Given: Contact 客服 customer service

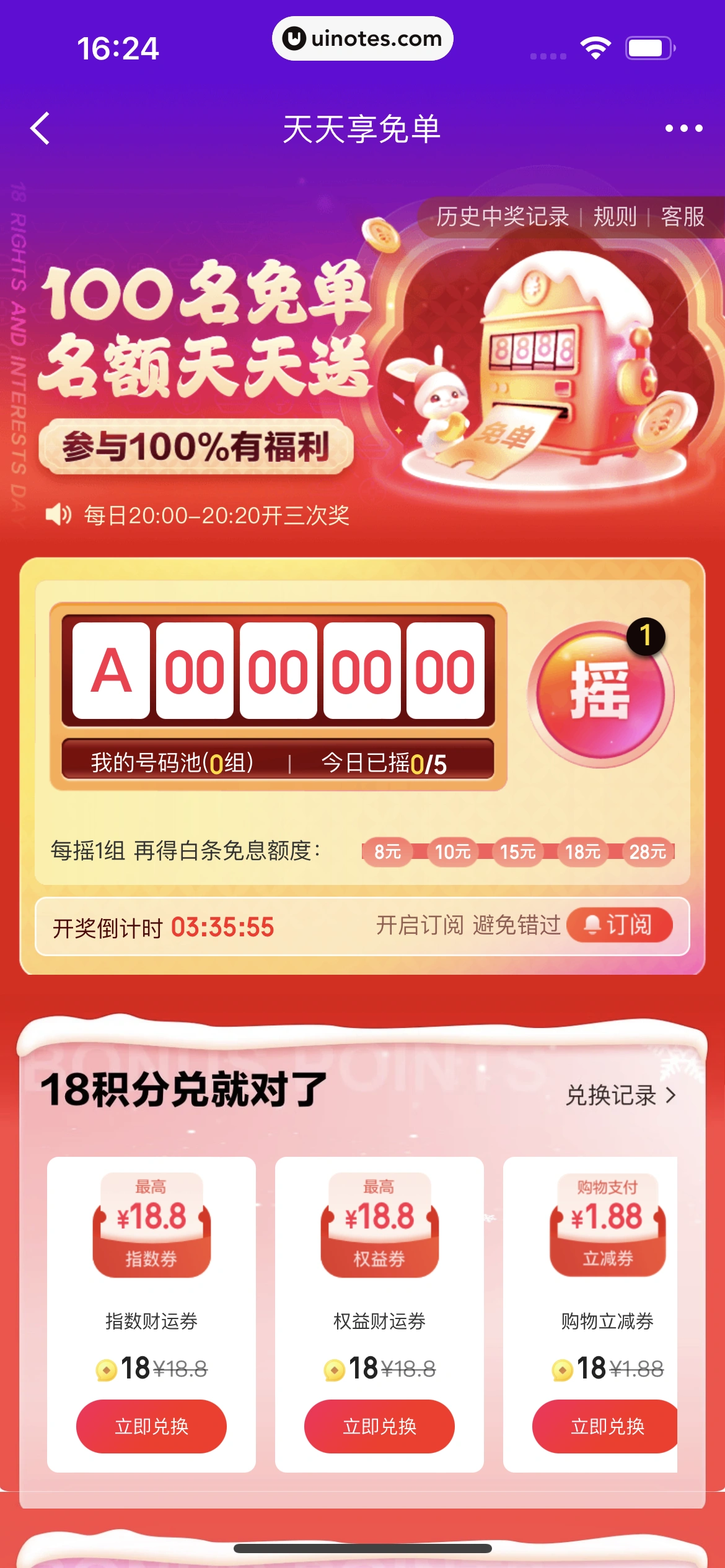Looking at the screenshot, I should tap(682, 217).
